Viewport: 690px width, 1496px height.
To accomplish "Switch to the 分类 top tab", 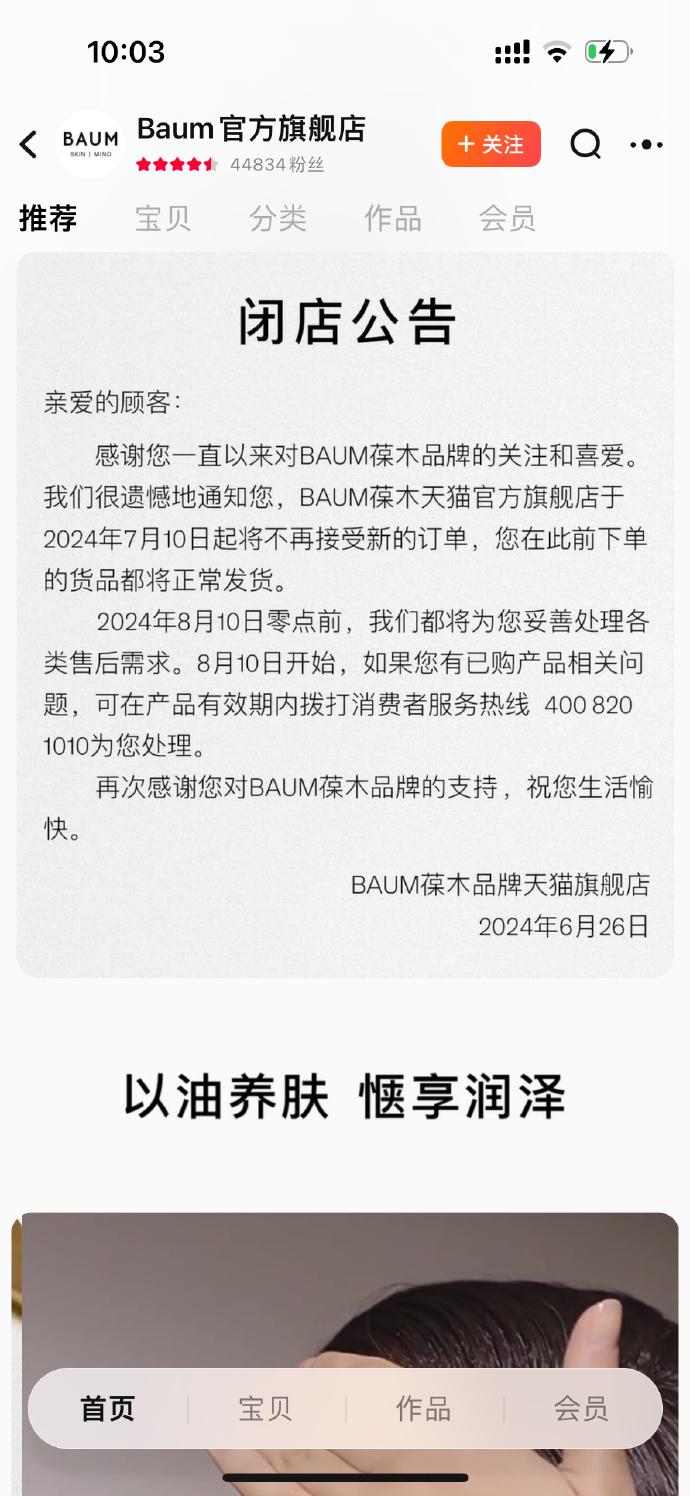I will 277,218.
